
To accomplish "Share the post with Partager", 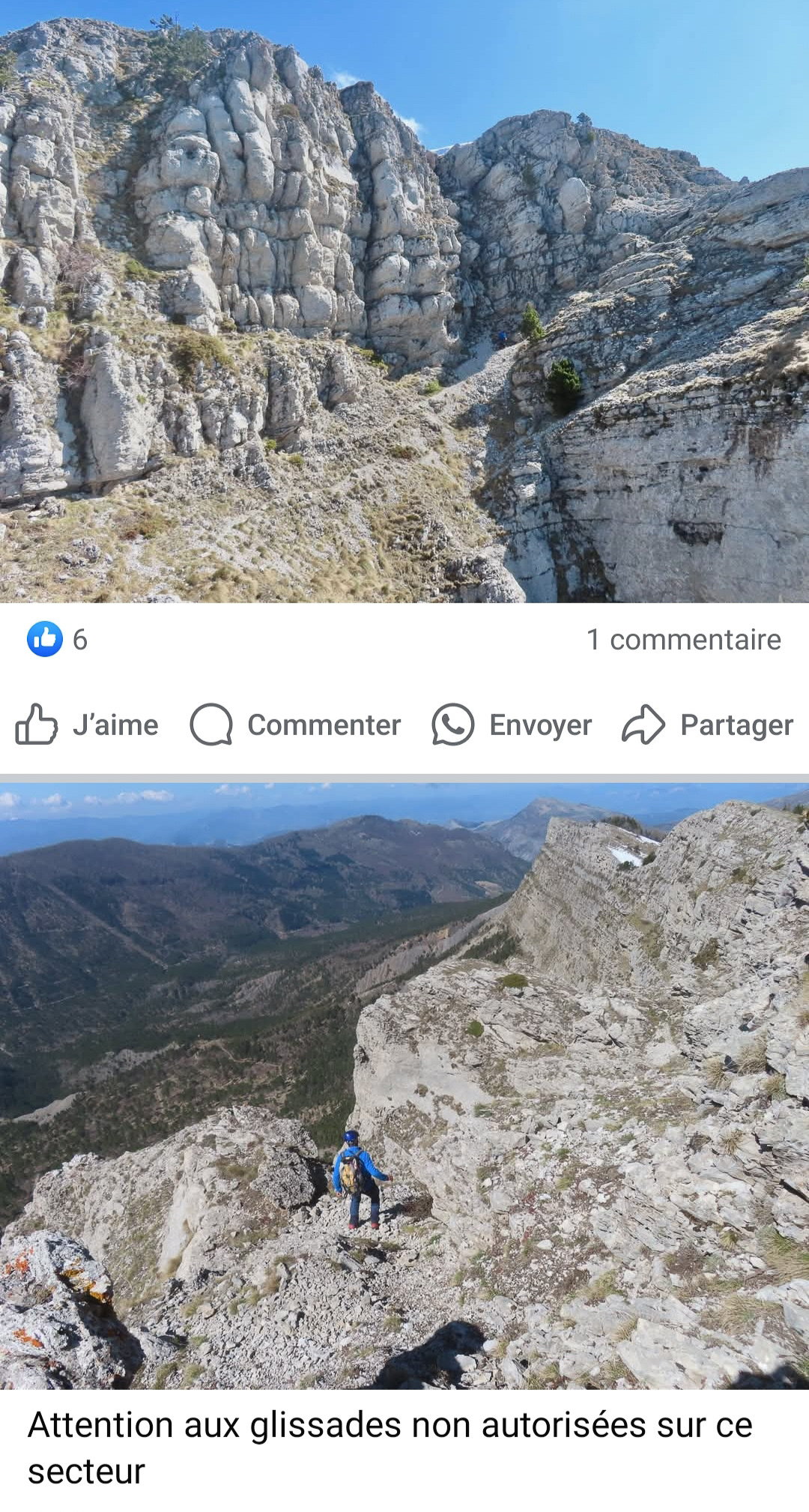I will (x=707, y=725).
